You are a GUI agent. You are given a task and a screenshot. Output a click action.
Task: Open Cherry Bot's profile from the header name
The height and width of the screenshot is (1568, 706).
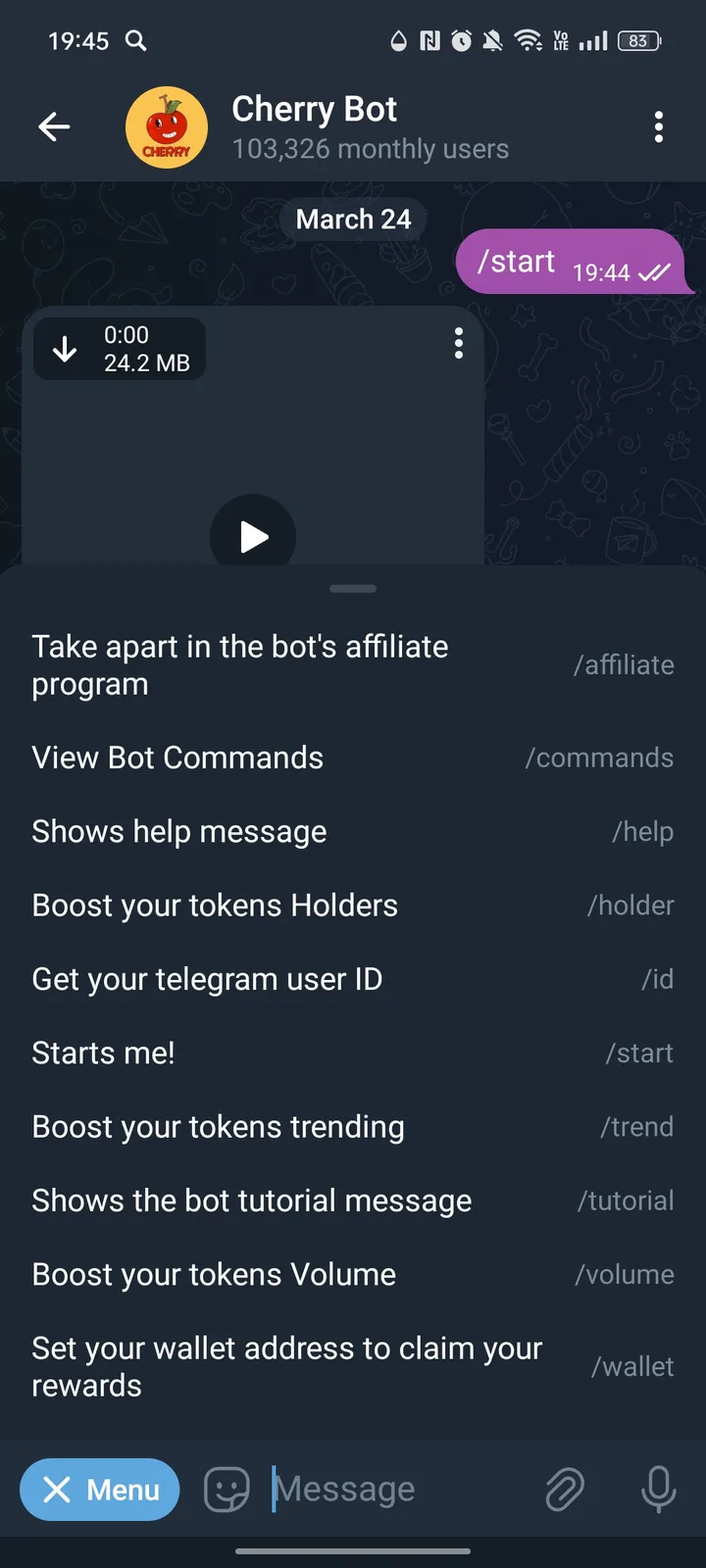[314, 109]
